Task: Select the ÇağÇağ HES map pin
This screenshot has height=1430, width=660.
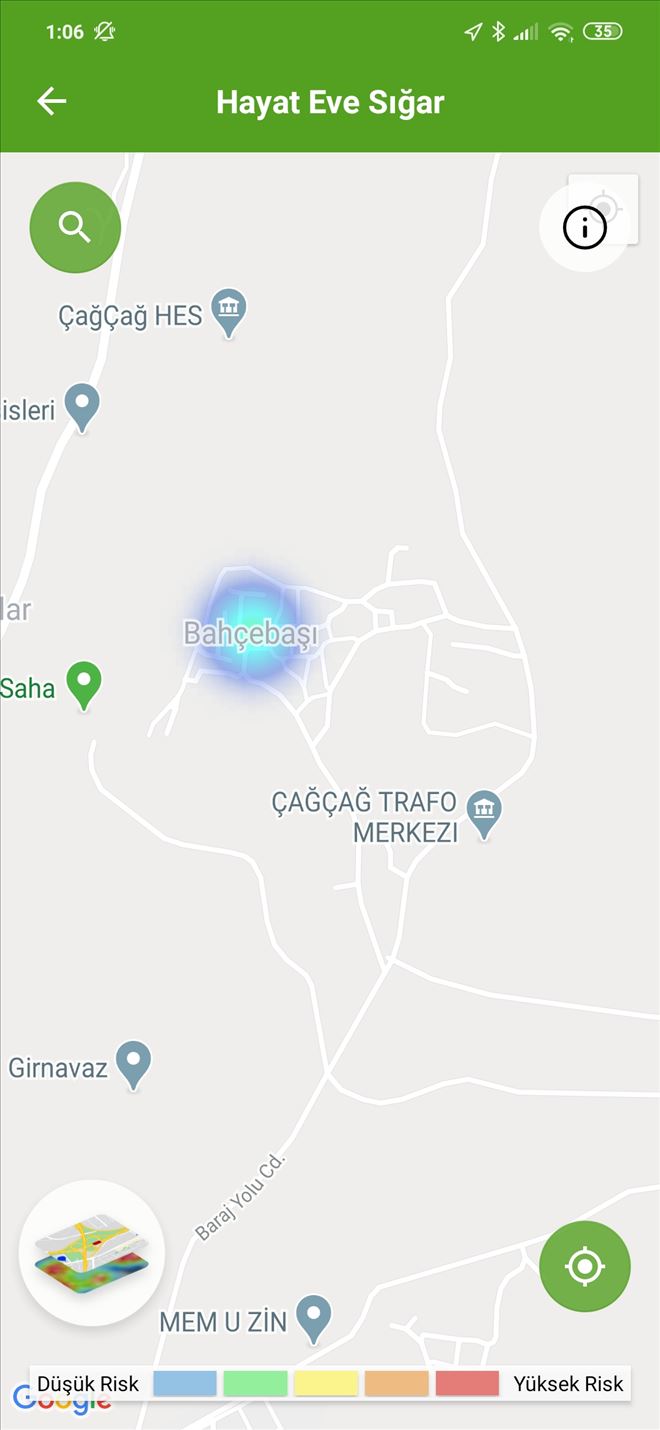Action: (x=231, y=312)
